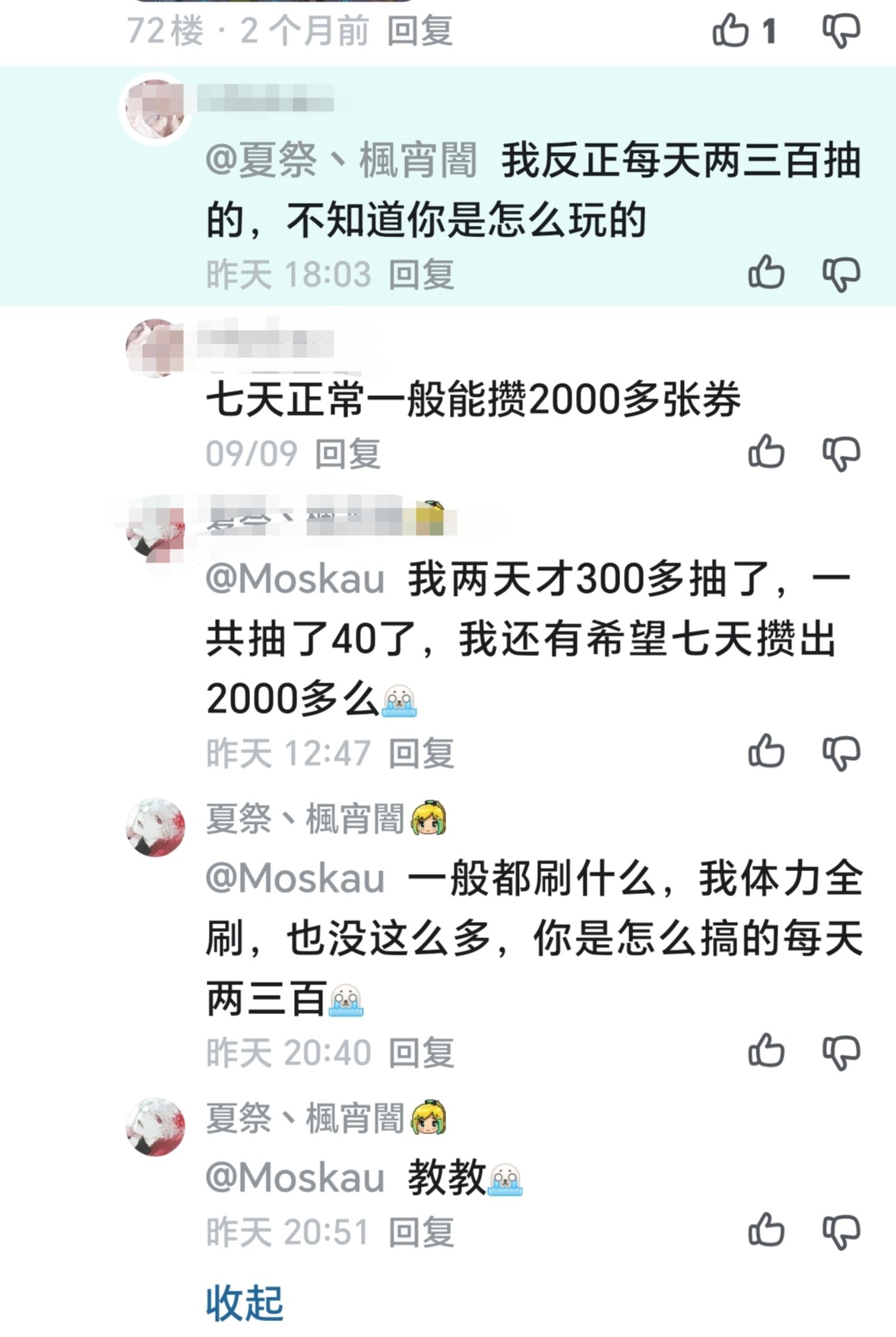Reply to the comment from 昨天 20:40
Screen dimensions: 896x1337
click(421, 1053)
